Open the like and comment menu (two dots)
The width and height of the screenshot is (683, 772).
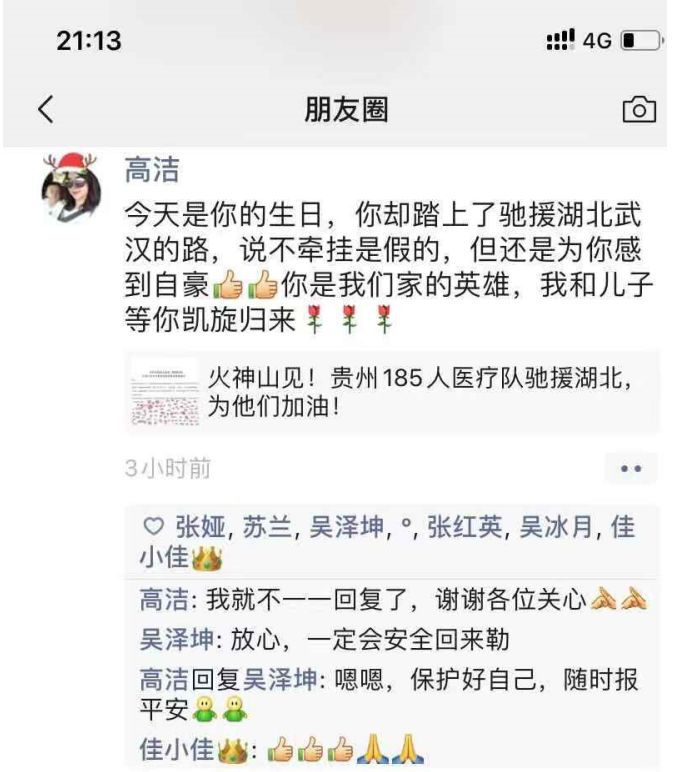(630, 468)
